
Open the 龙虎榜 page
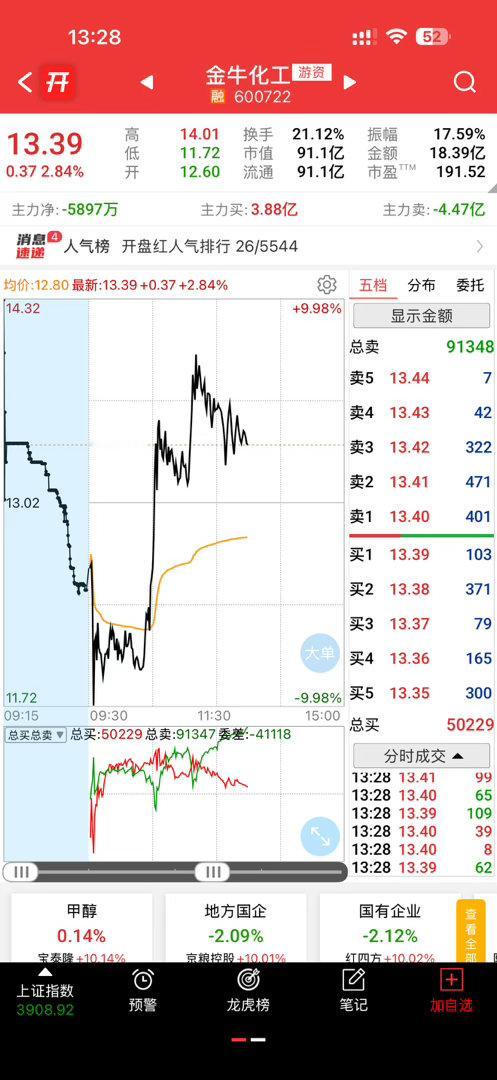pos(248,990)
